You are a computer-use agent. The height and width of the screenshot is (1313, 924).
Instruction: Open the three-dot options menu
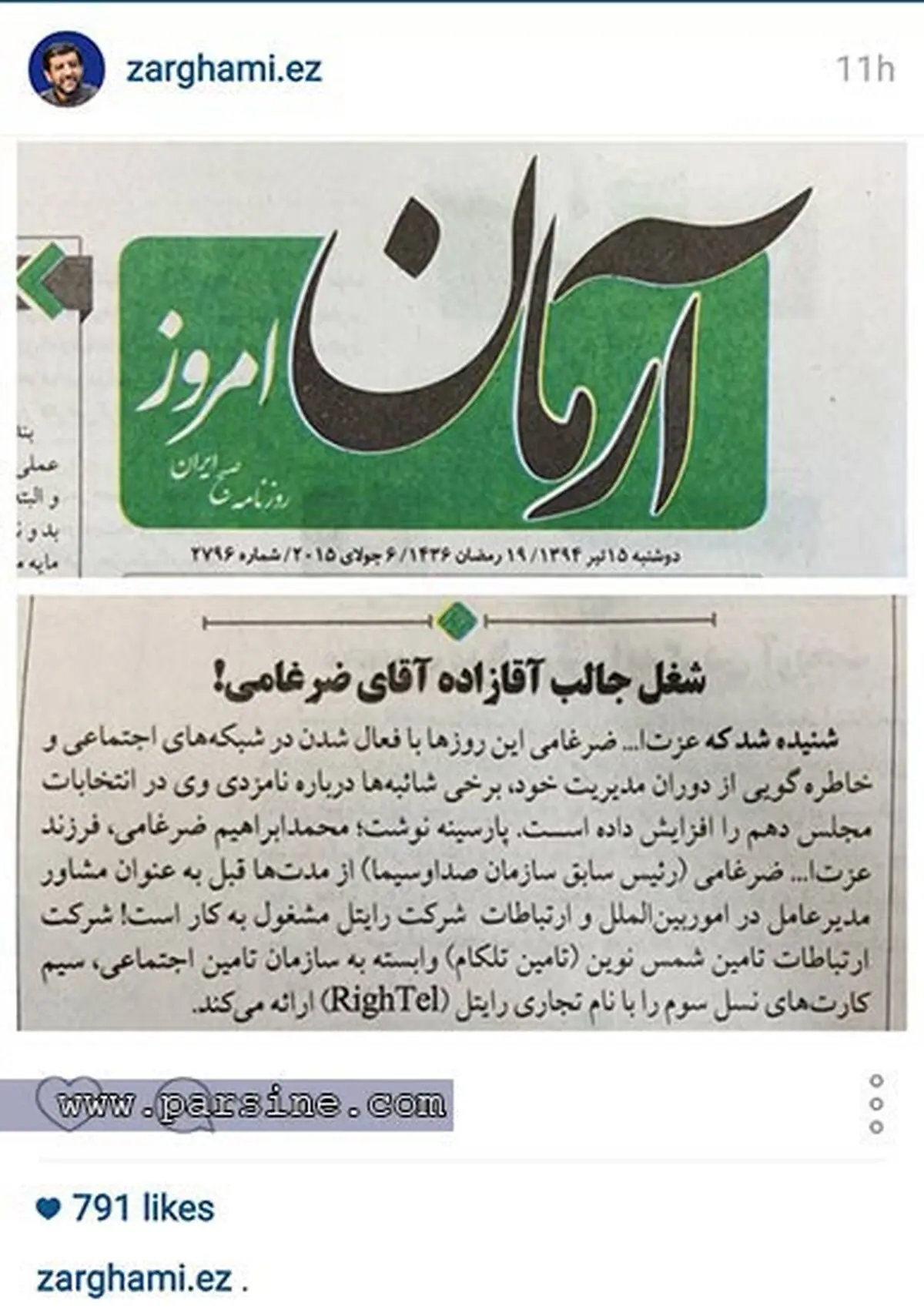[875, 1104]
